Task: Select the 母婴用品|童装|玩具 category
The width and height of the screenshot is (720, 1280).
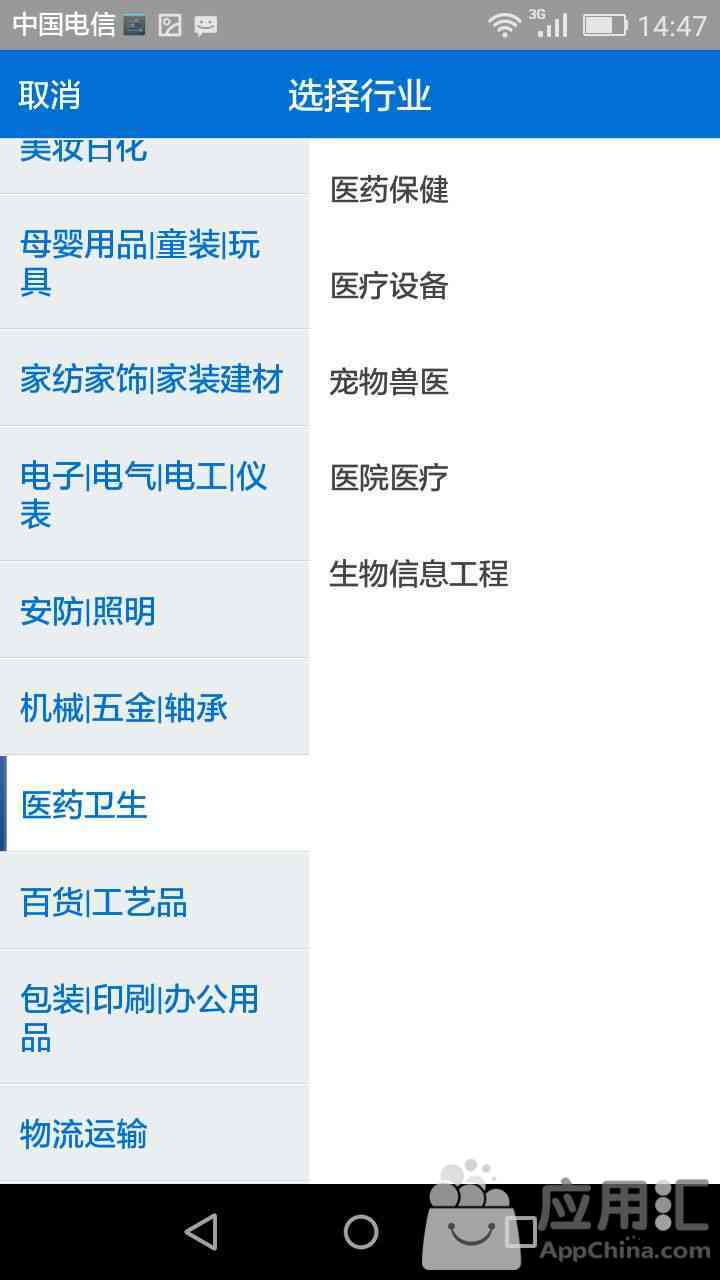Action: [x=154, y=262]
